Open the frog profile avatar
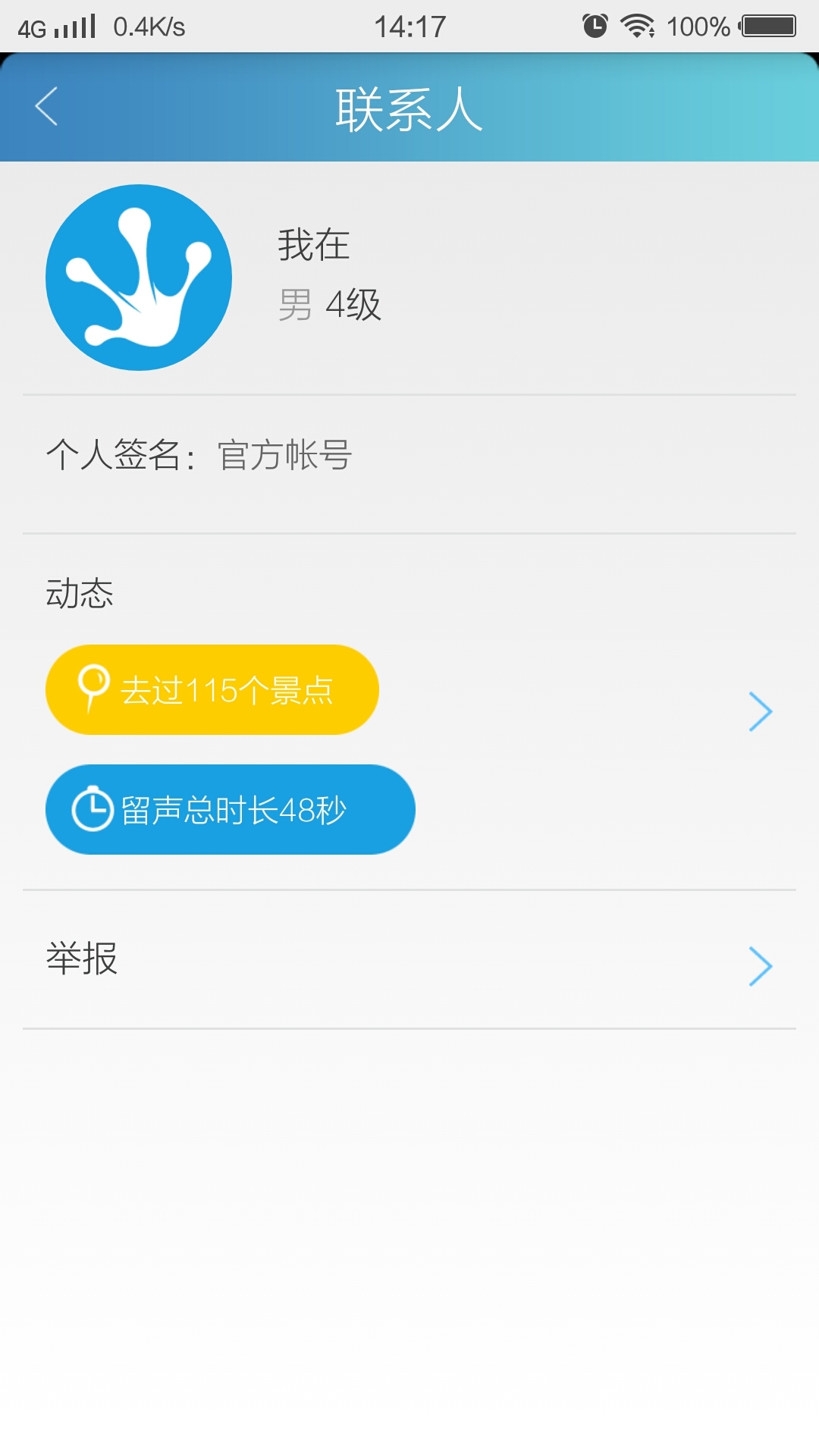The image size is (819, 1456). 139,278
